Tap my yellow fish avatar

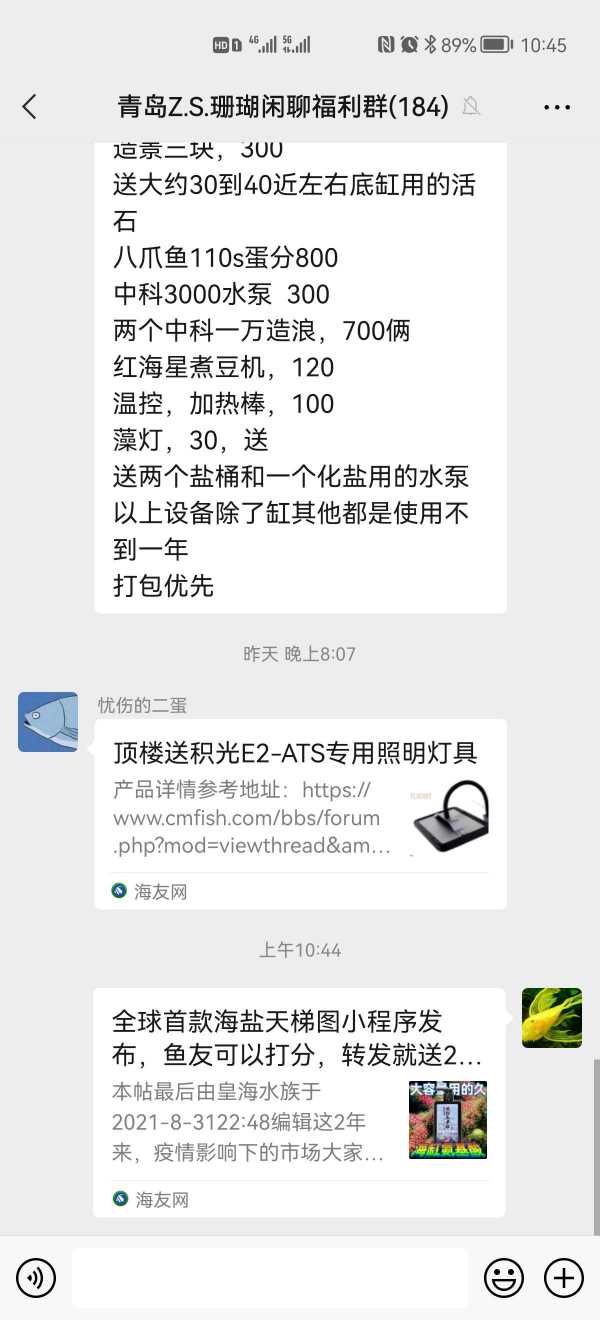click(x=552, y=1017)
